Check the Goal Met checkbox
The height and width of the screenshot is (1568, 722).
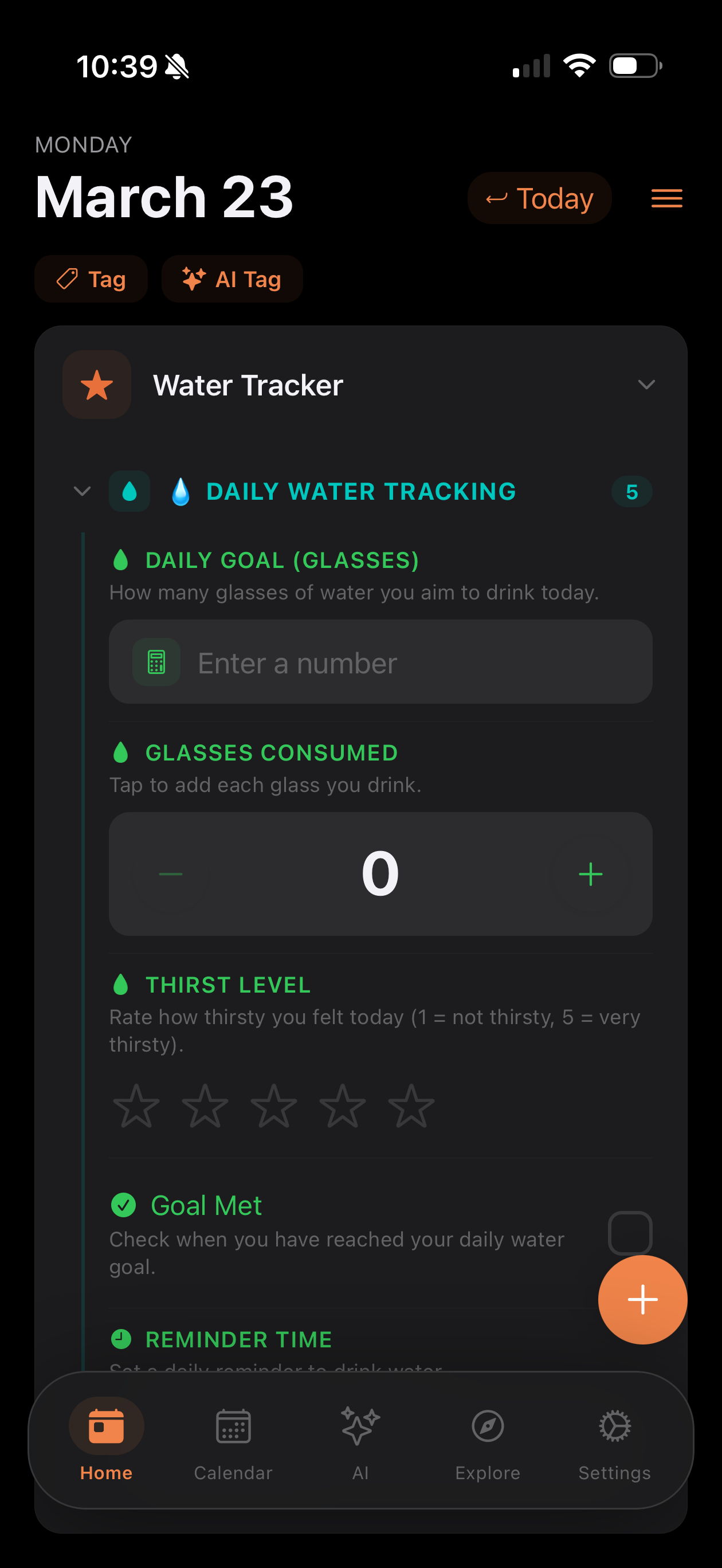click(x=631, y=1232)
